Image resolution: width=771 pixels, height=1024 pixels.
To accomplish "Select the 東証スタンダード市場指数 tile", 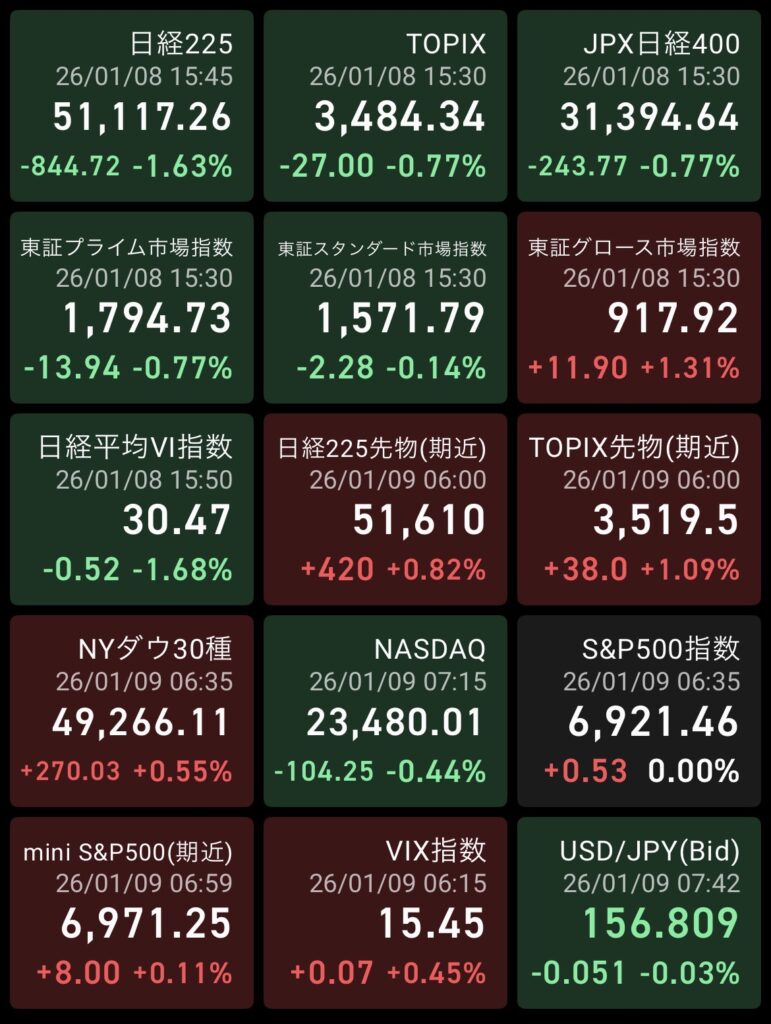I will coord(386,307).
